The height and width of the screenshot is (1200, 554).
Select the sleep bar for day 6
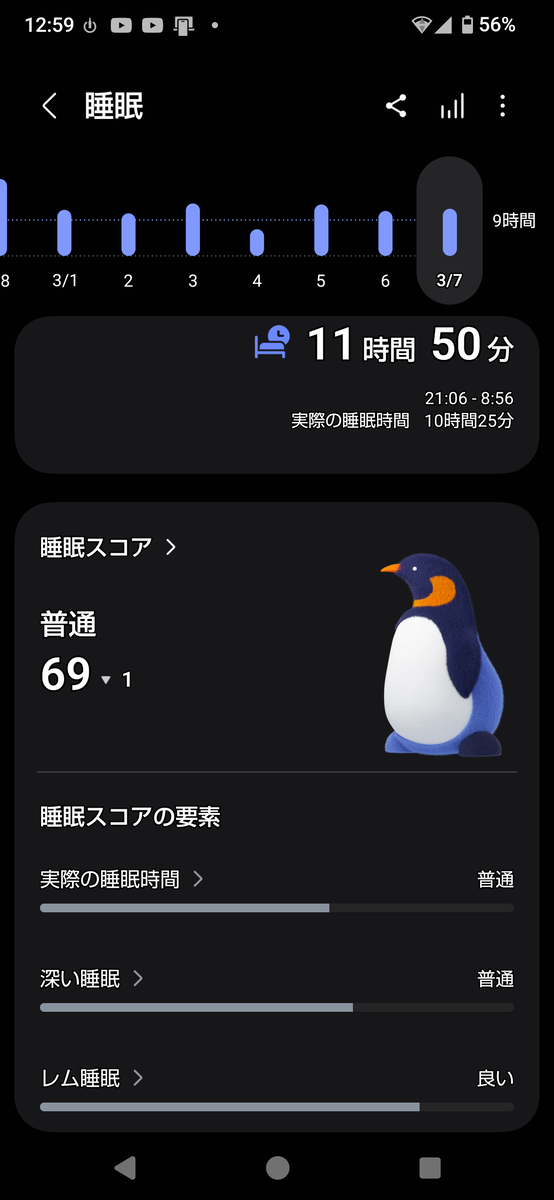[385, 233]
